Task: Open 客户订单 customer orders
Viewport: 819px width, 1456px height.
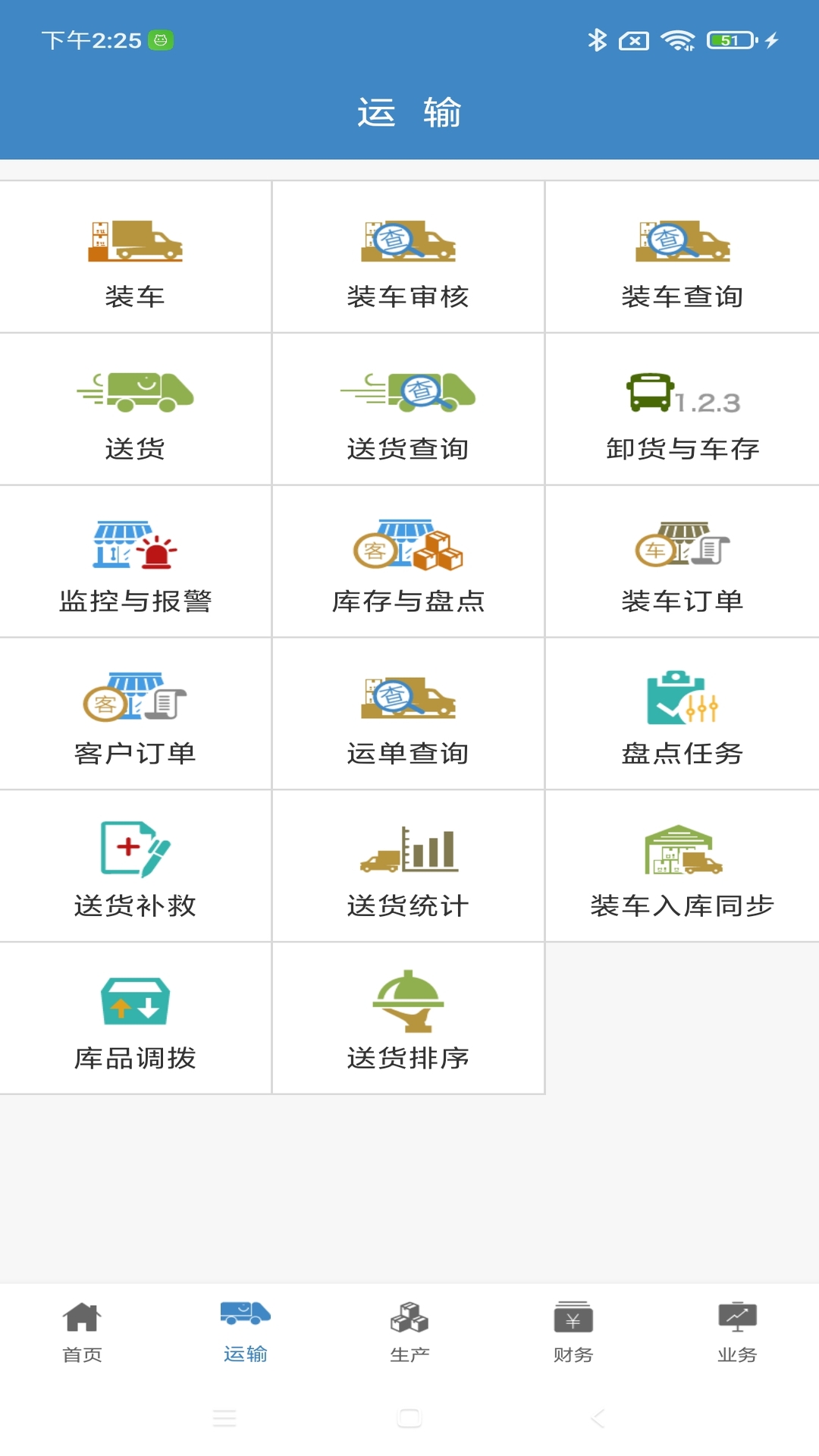Action: click(x=135, y=715)
